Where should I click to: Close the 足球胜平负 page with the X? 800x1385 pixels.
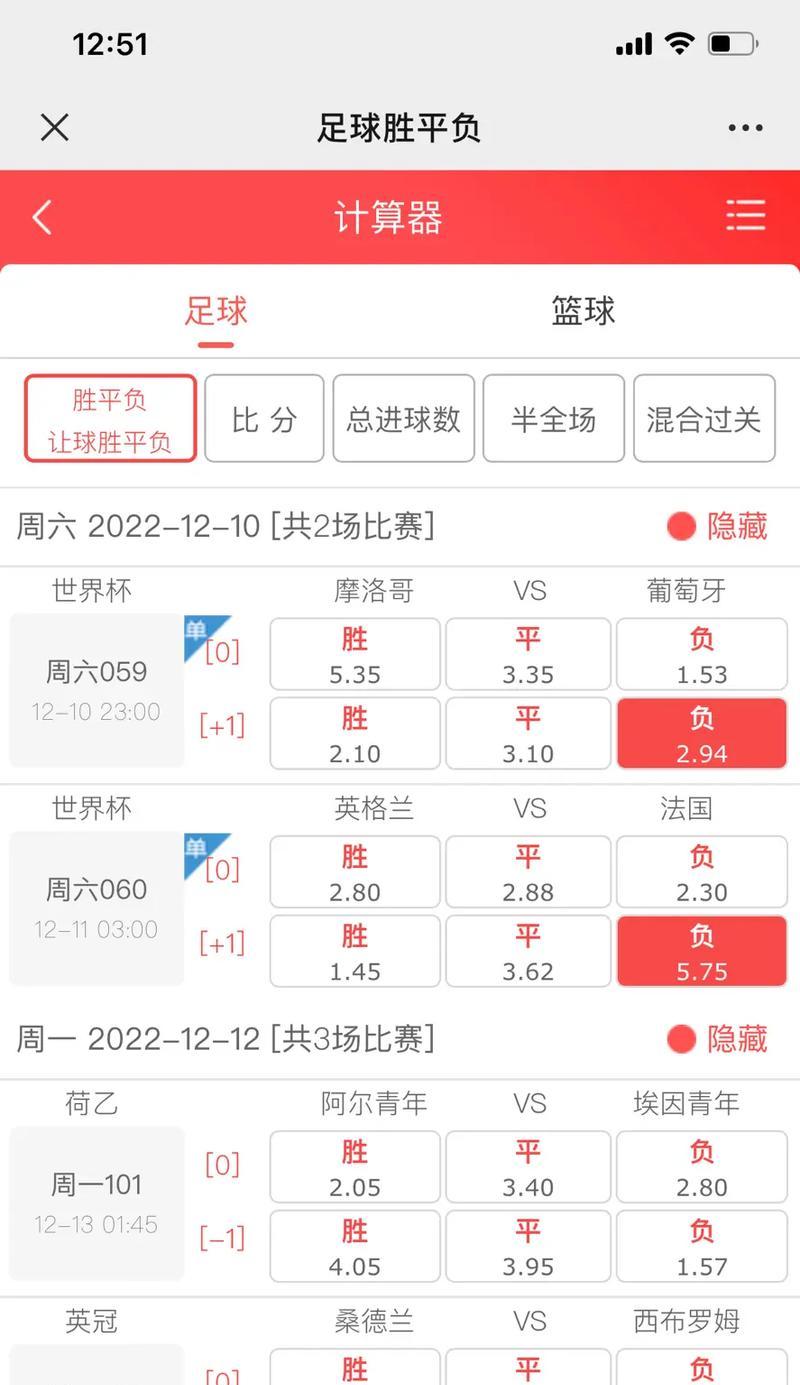tap(54, 128)
